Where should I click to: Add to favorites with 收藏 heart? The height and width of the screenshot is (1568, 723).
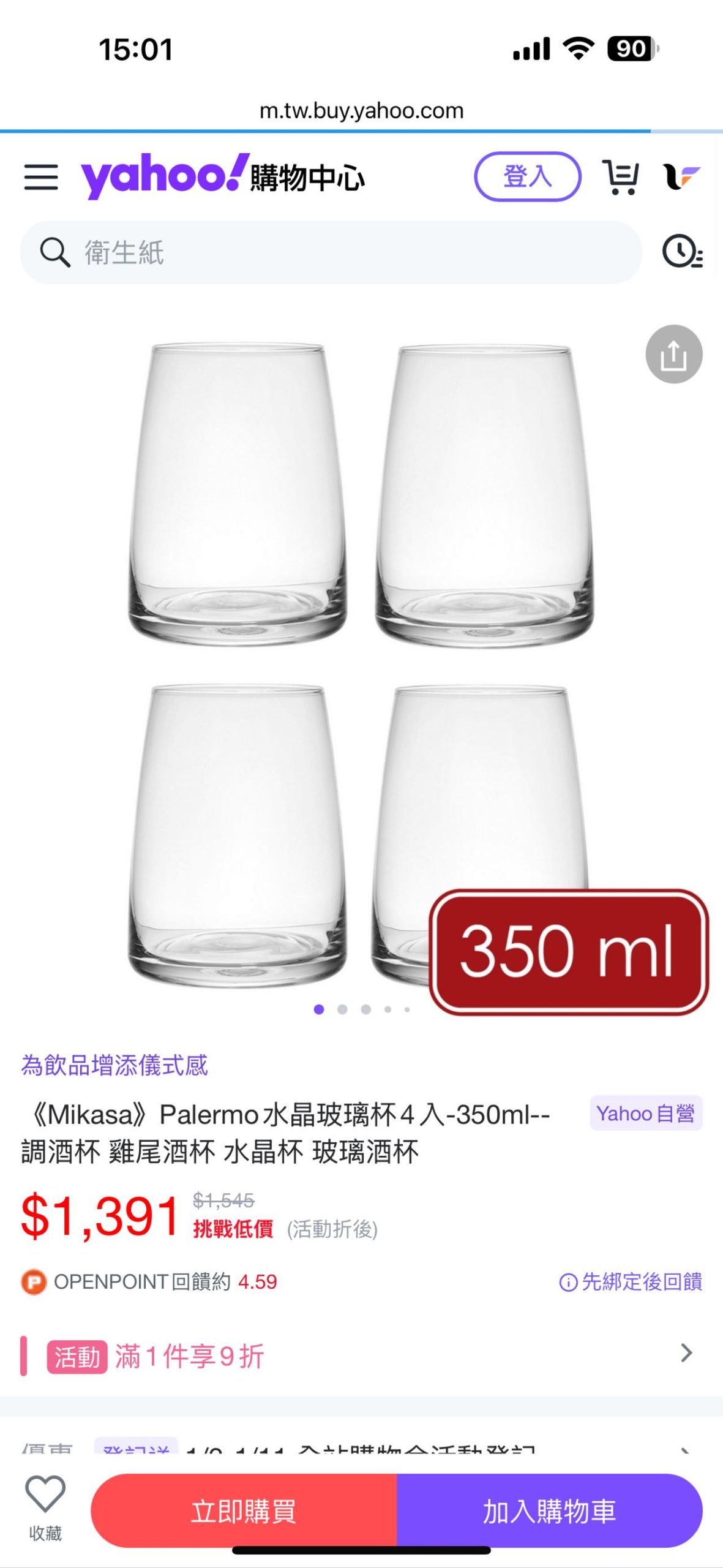click(45, 1506)
